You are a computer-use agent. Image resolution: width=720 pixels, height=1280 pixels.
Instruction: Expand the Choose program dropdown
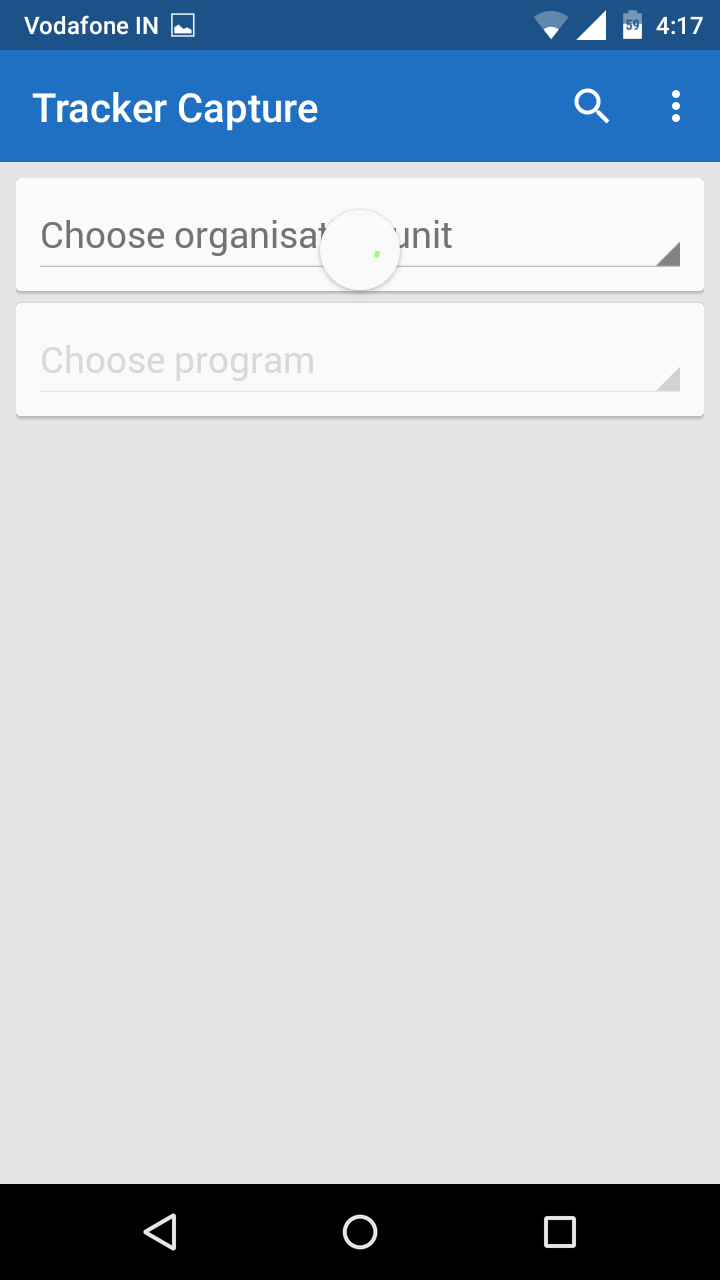(359, 361)
